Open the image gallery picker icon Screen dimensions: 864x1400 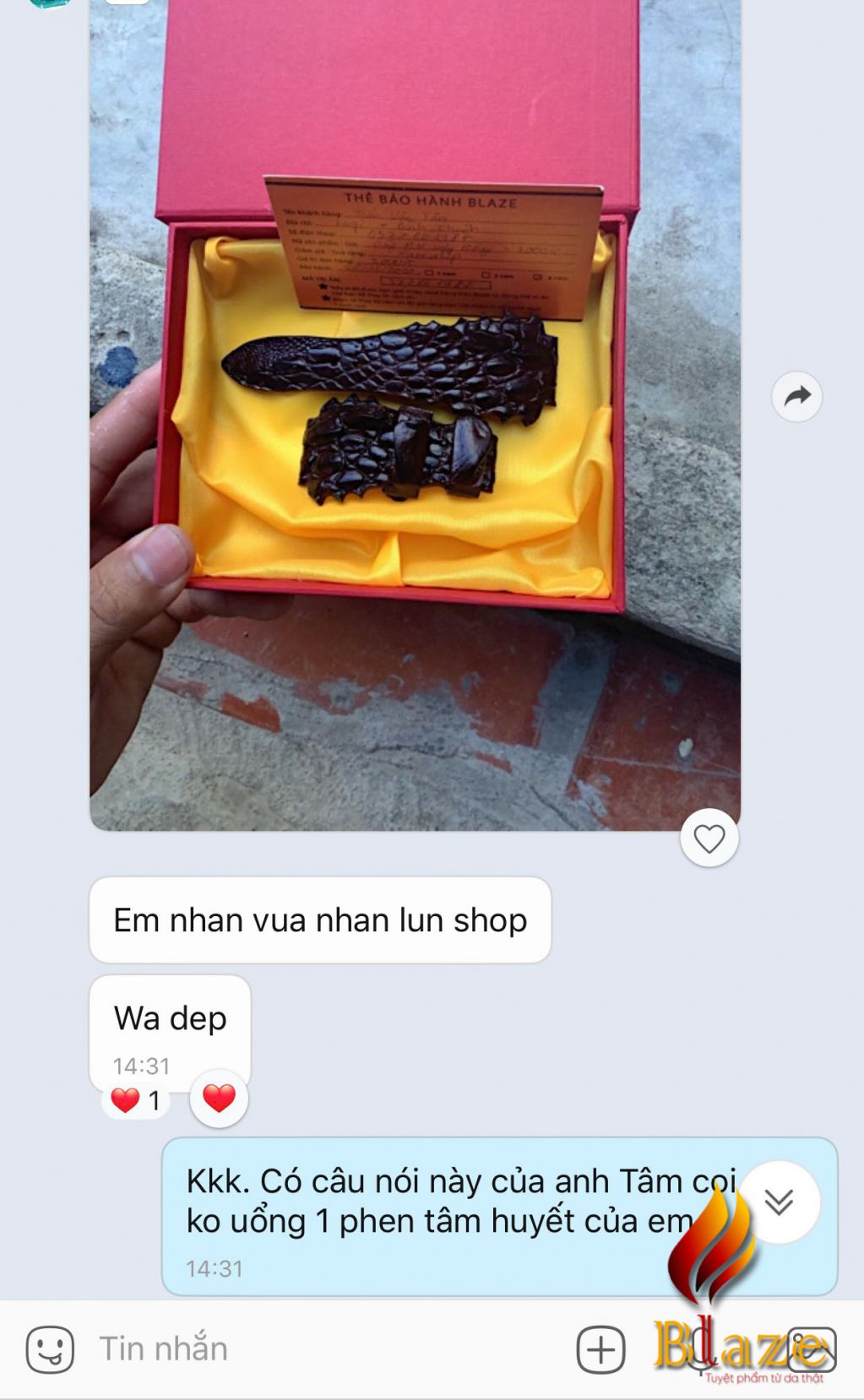[812, 1349]
